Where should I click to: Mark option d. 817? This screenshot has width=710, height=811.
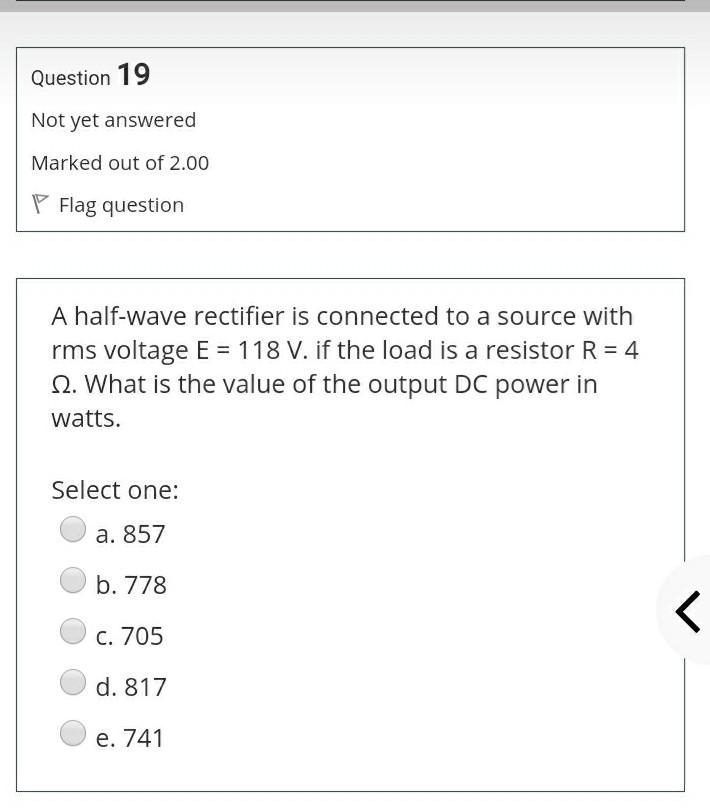coord(73,682)
